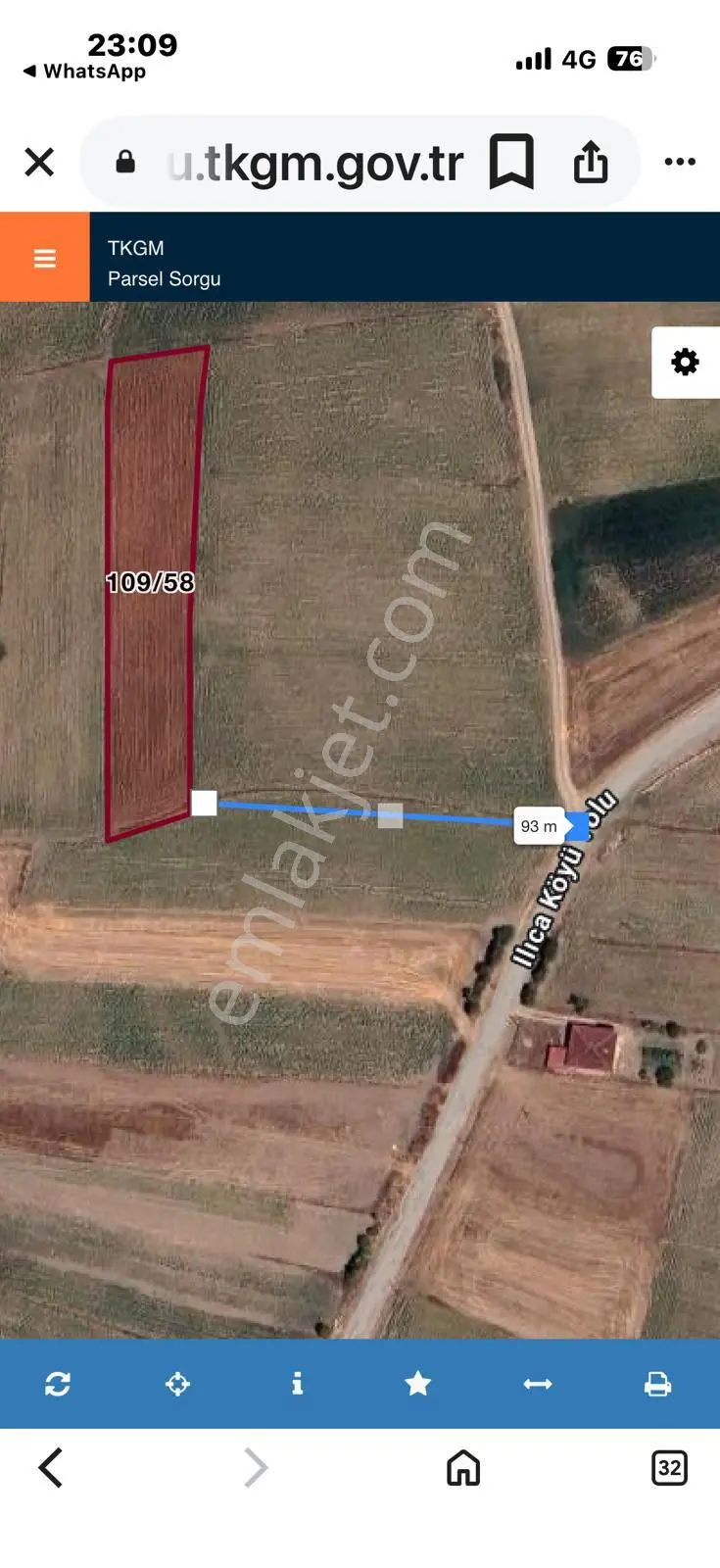720x1568 pixels.
Task: Open the browser overflow menu
Action: pyautogui.click(x=680, y=162)
